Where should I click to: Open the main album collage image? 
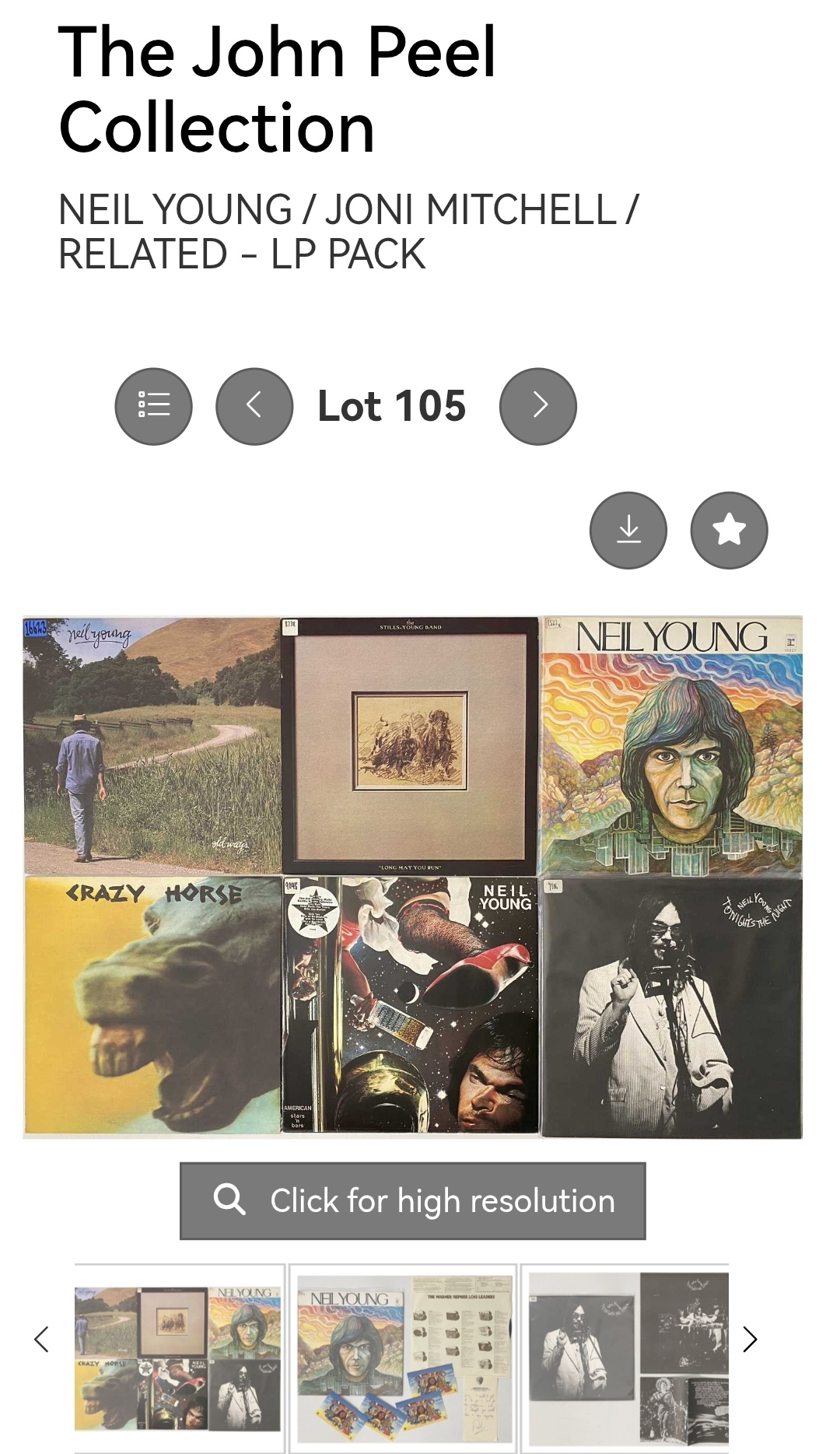(x=412, y=877)
